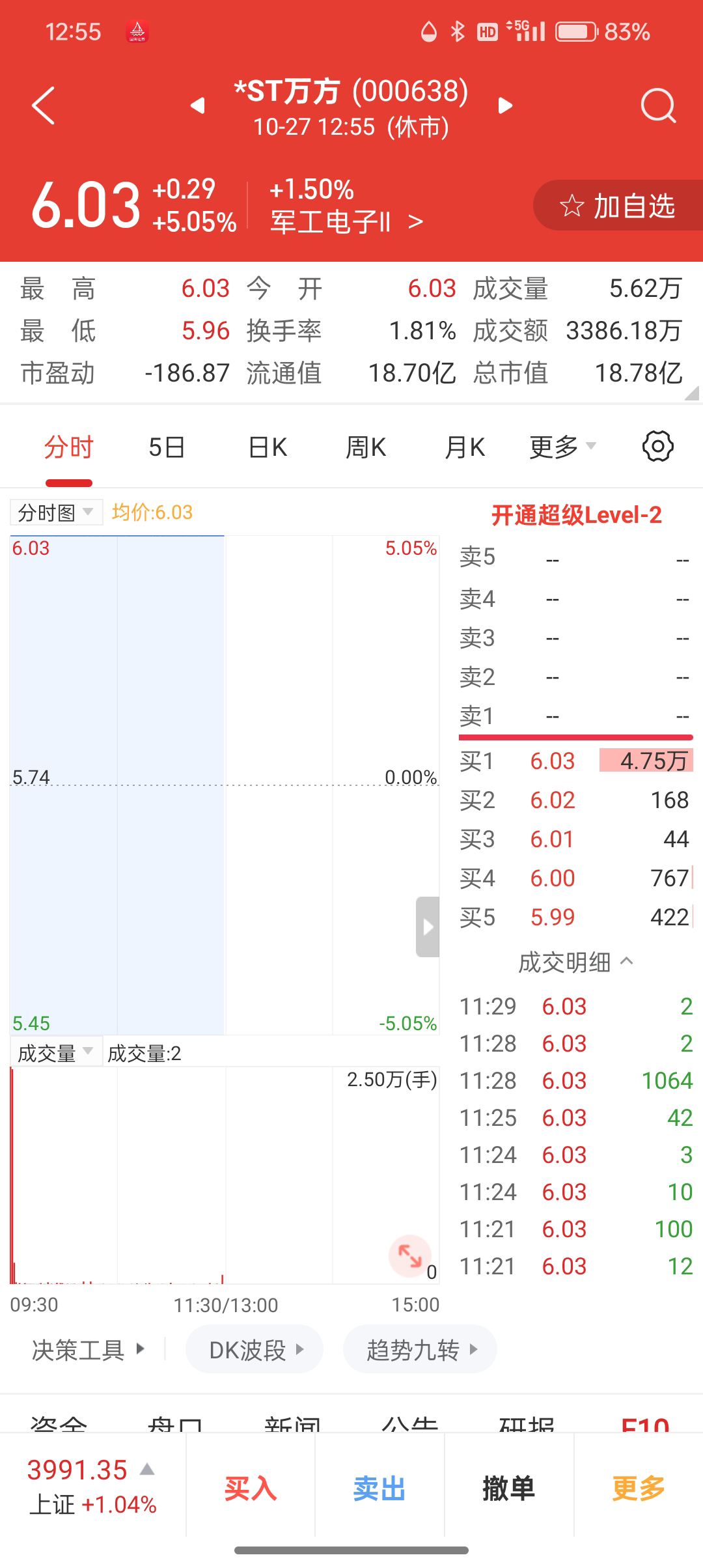Screen dimensions: 703x1568
Task: Open the 分时图 chart type dropdown
Action: tap(56, 512)
